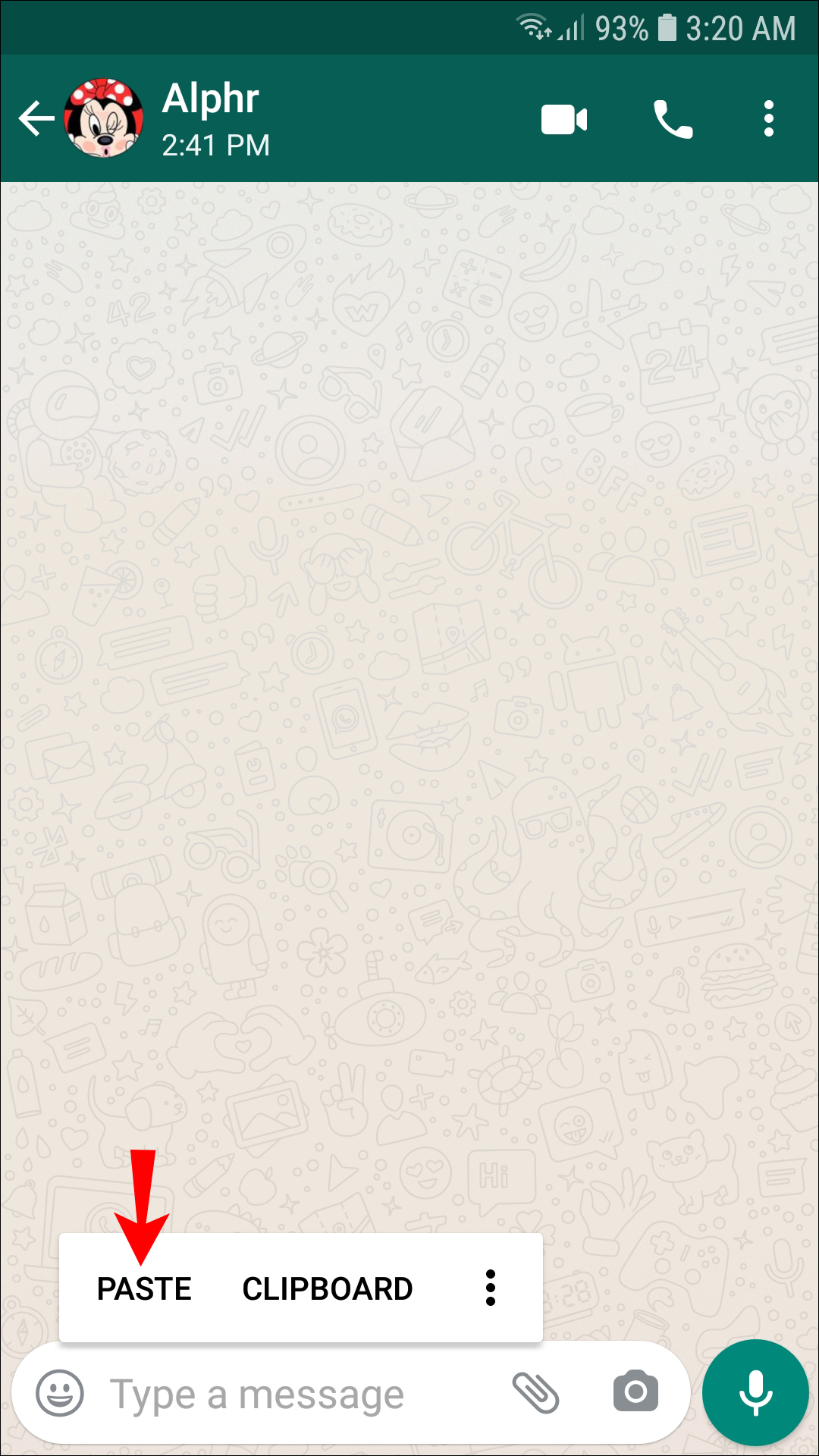
Task: Start a voice call with Alphr
Action: pos(673,120)
